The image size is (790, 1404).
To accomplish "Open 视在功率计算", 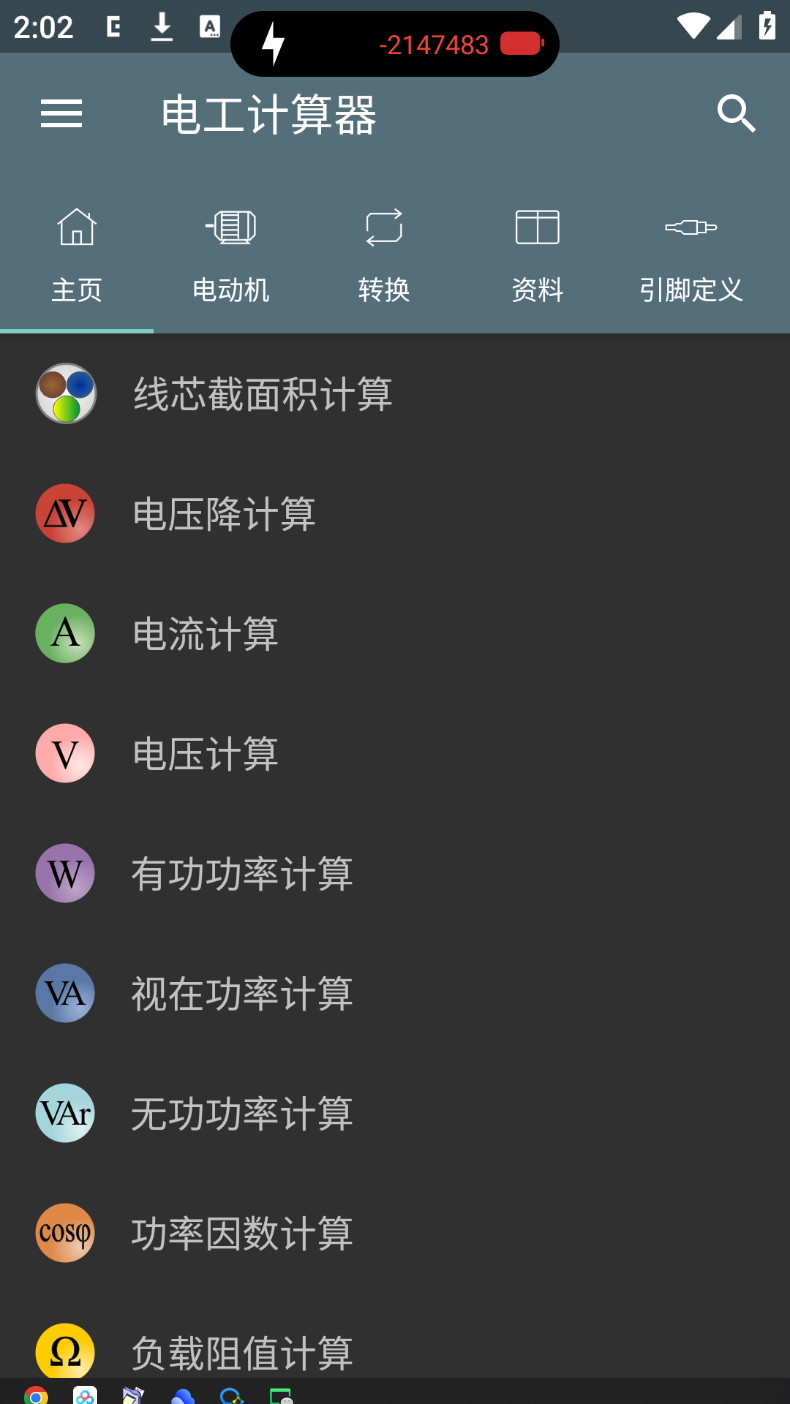I will click(x=242, y=994).
